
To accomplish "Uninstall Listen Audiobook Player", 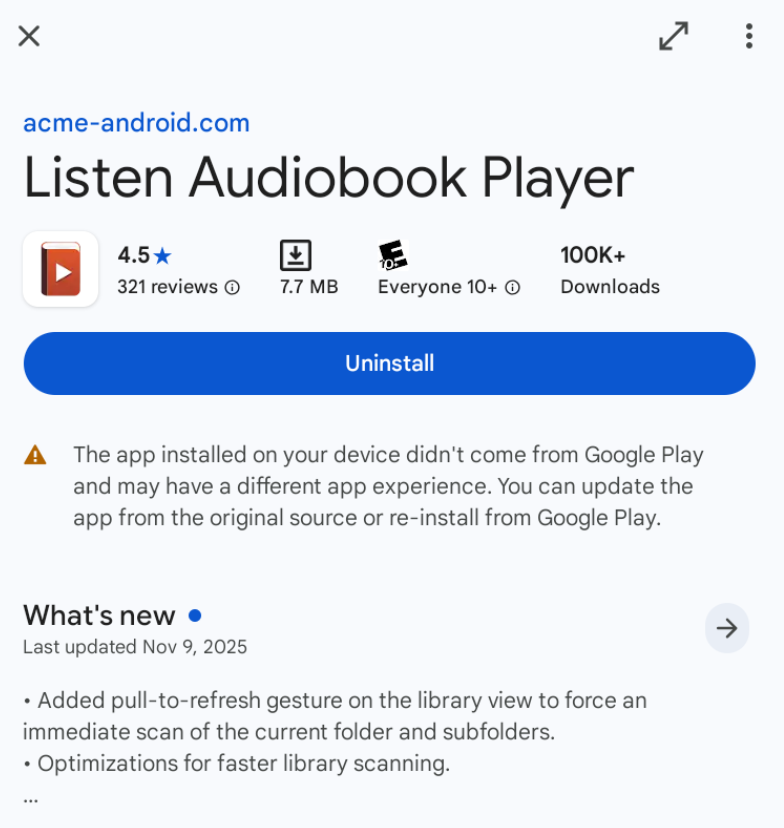I will (389, 363).
